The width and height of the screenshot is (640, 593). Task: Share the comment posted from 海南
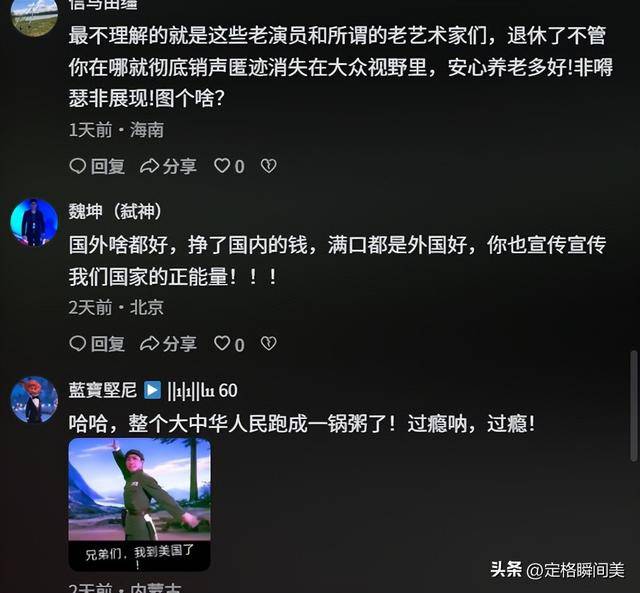(x=168, y=166)
